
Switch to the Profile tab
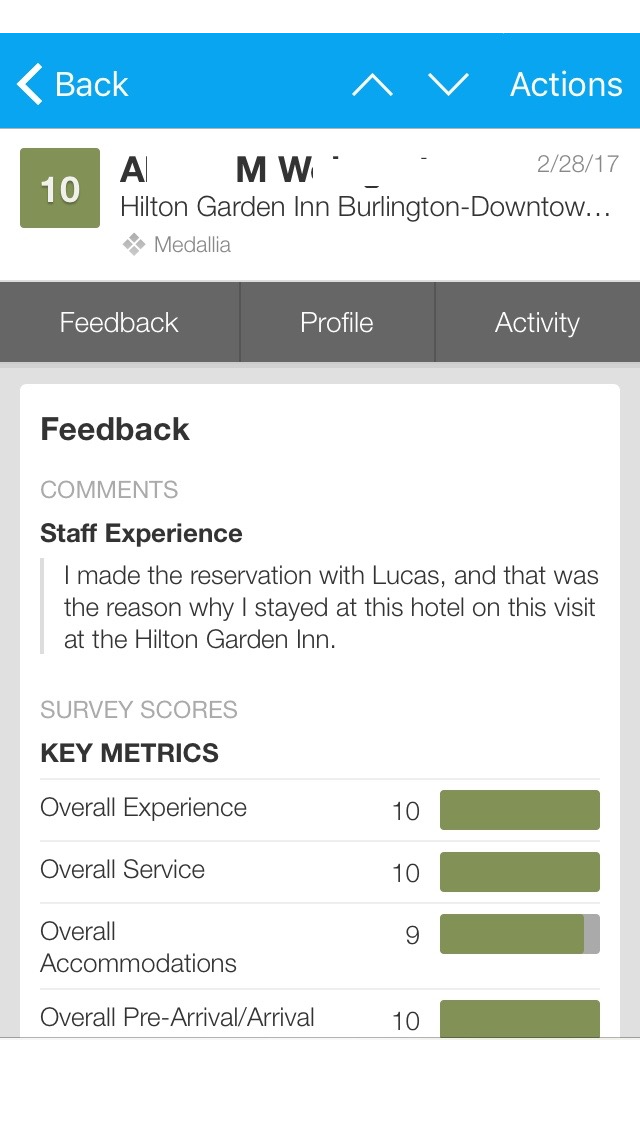(x=337, y=323)
